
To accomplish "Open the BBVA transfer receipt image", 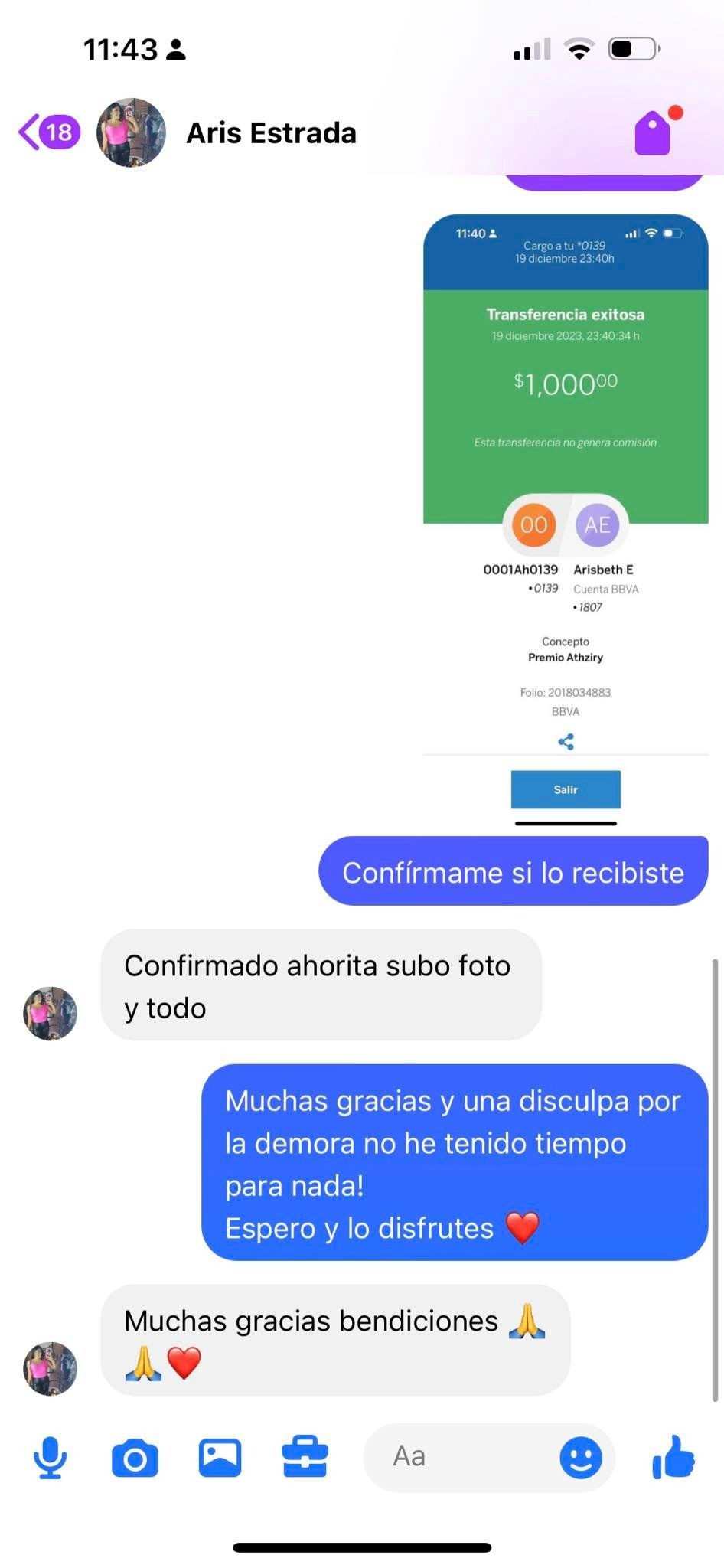I will (566, 521).
